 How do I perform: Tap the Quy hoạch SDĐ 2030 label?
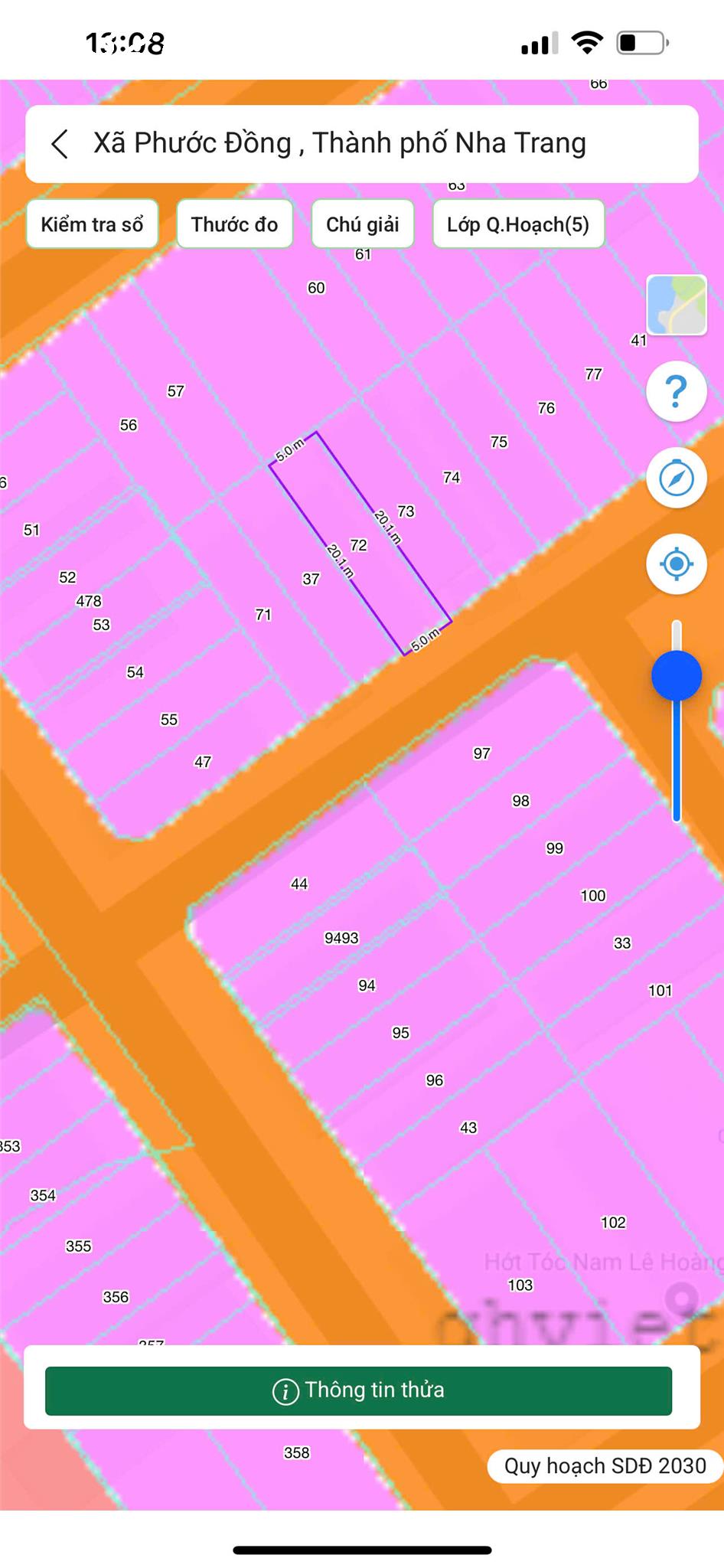click(605, 1465)
